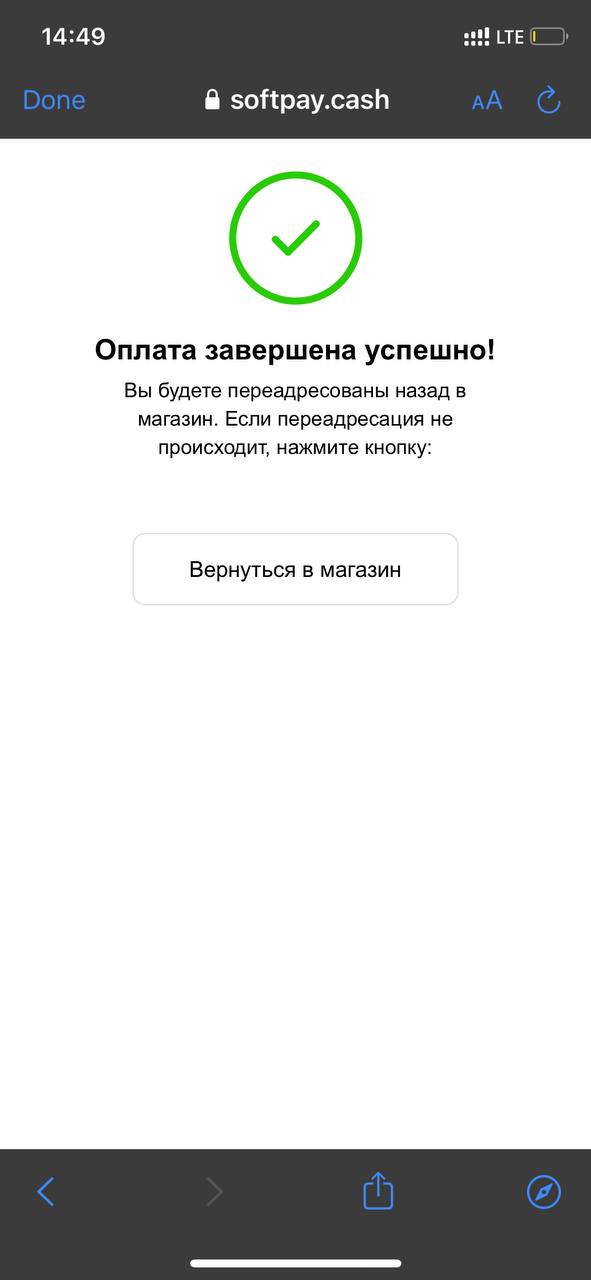Open the AA text size menu
This screenshot has height=1280, width=591.
(487, 100)
